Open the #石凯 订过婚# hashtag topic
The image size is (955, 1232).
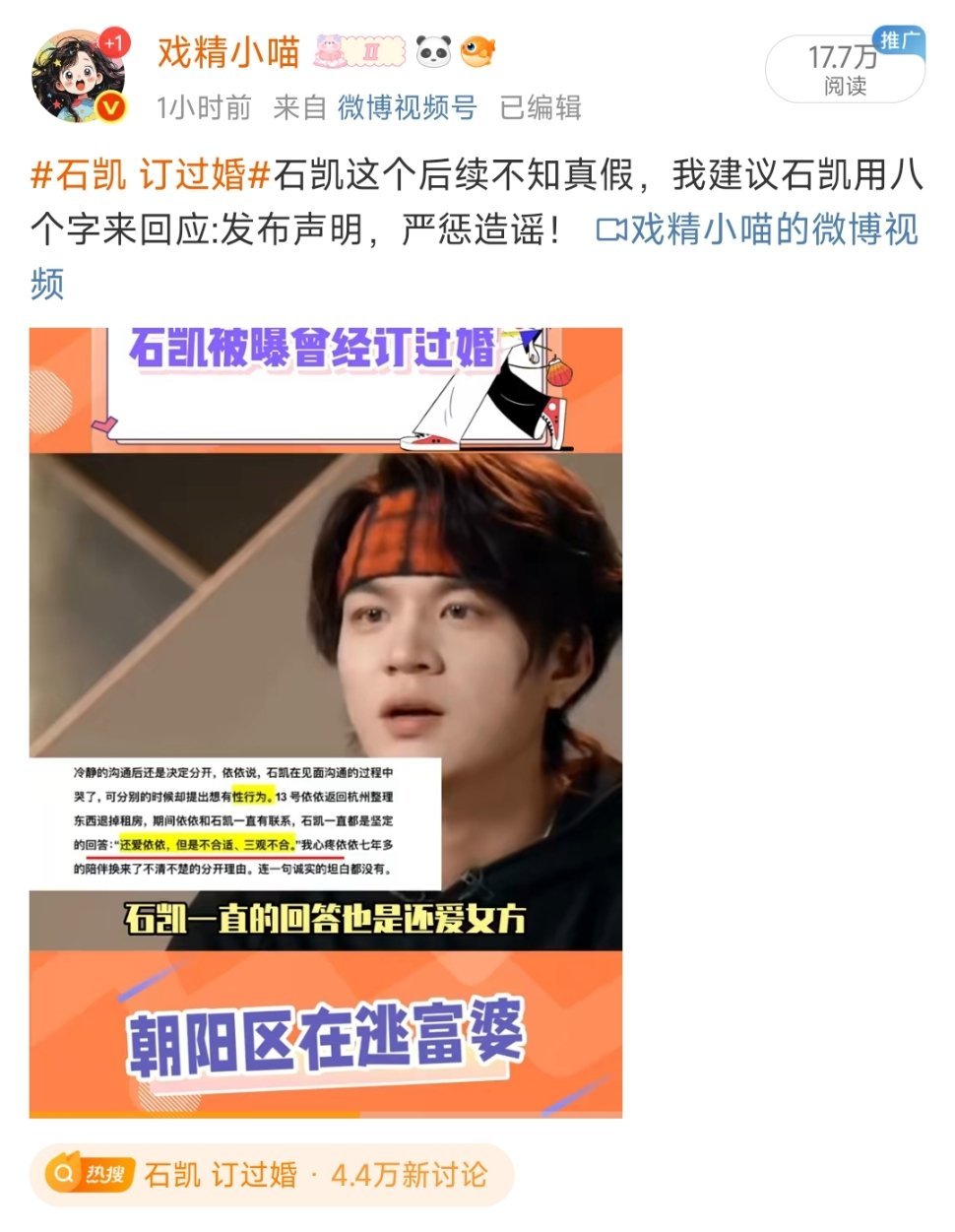pyautogui.click(x=150, y=175)
